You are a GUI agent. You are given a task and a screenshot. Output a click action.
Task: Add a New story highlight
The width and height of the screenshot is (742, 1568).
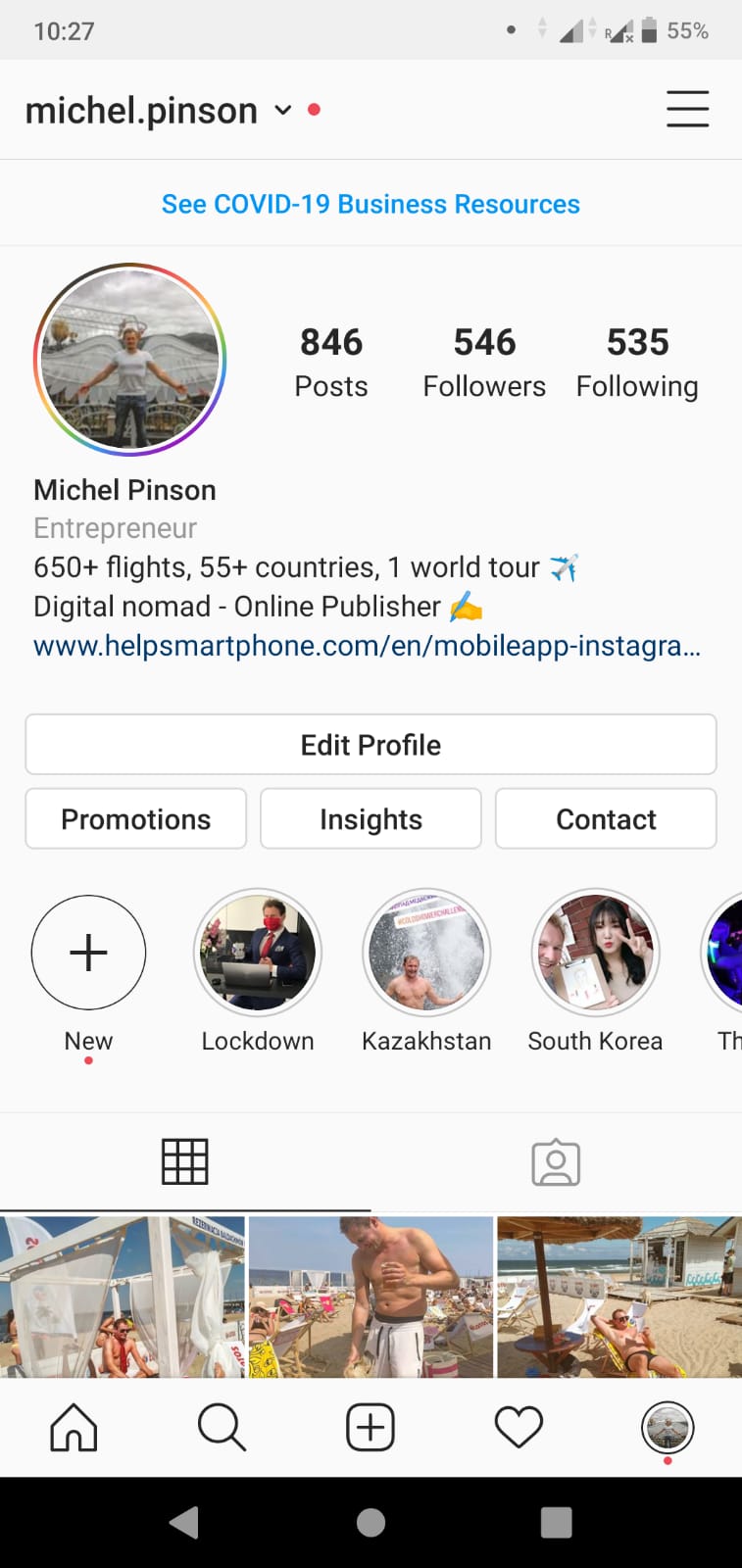coord(88,953)
